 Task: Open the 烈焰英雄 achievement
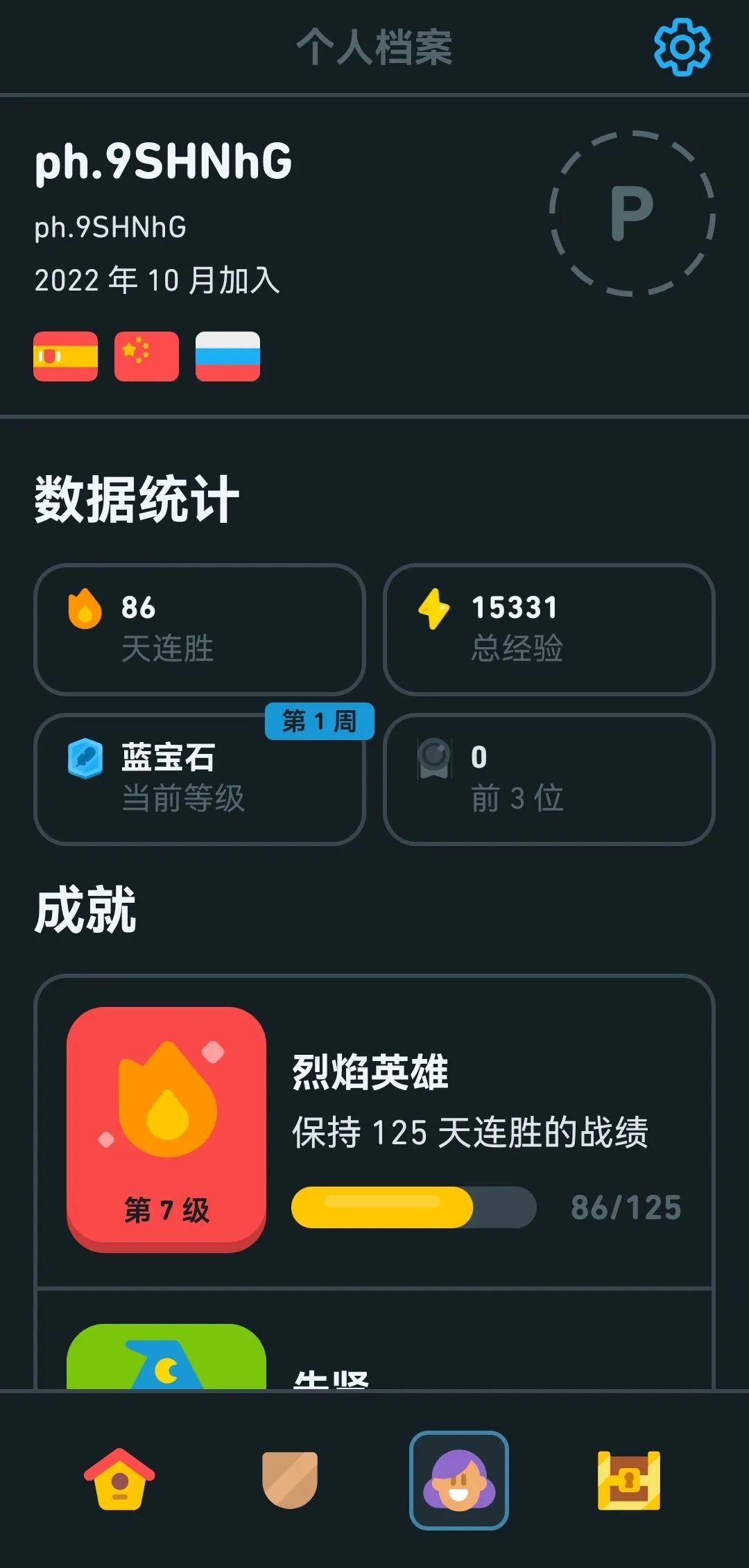(374, 1130)
